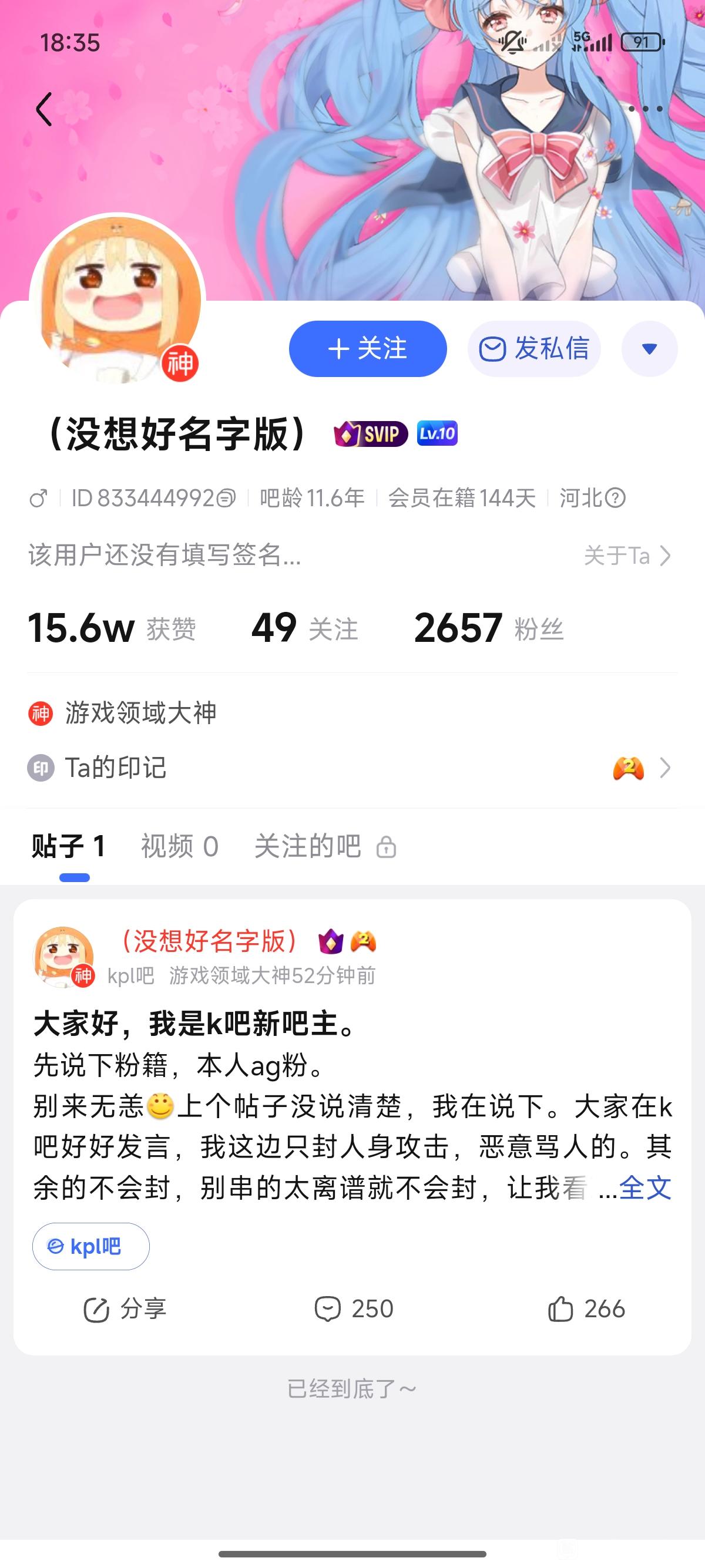The width and height of the screenshot is (705, 1568).
Task: Send a private message via 发私信
Action: pos(534,349)
